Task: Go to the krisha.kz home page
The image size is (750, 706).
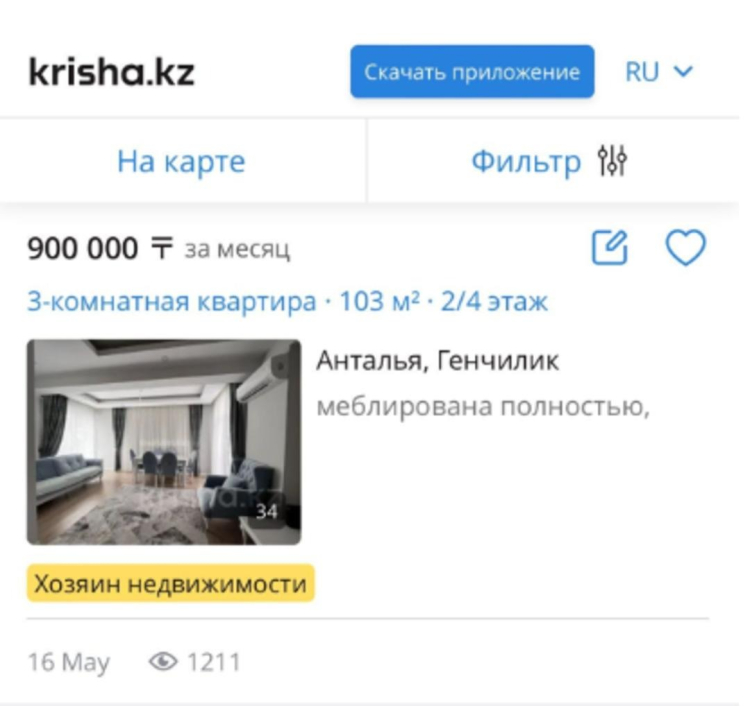Action: (x=111, y=72)
